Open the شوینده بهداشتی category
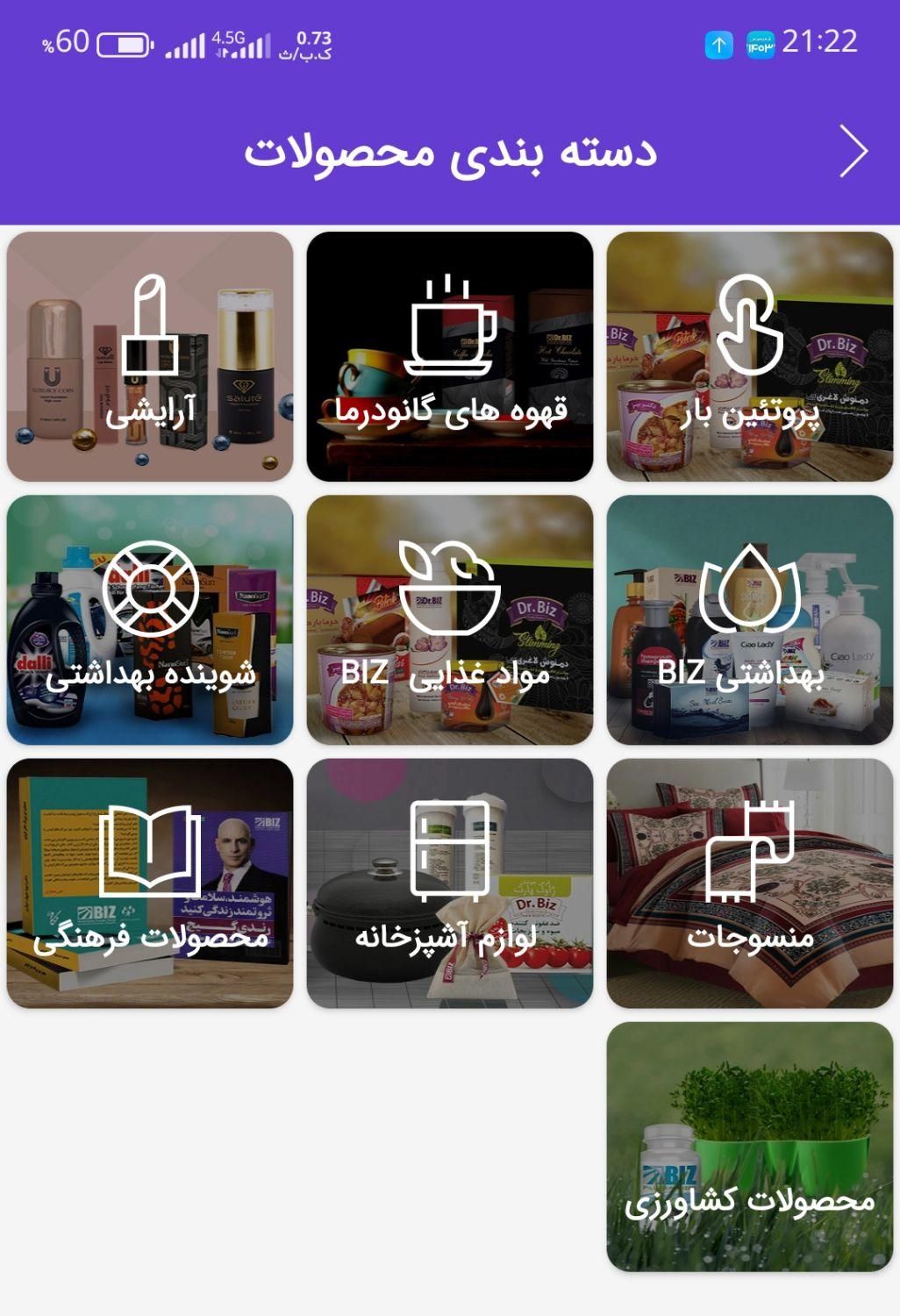Image resolution: width=900 pixels, height=1316 pixels. pyautogui.click(x=150, y=620)
